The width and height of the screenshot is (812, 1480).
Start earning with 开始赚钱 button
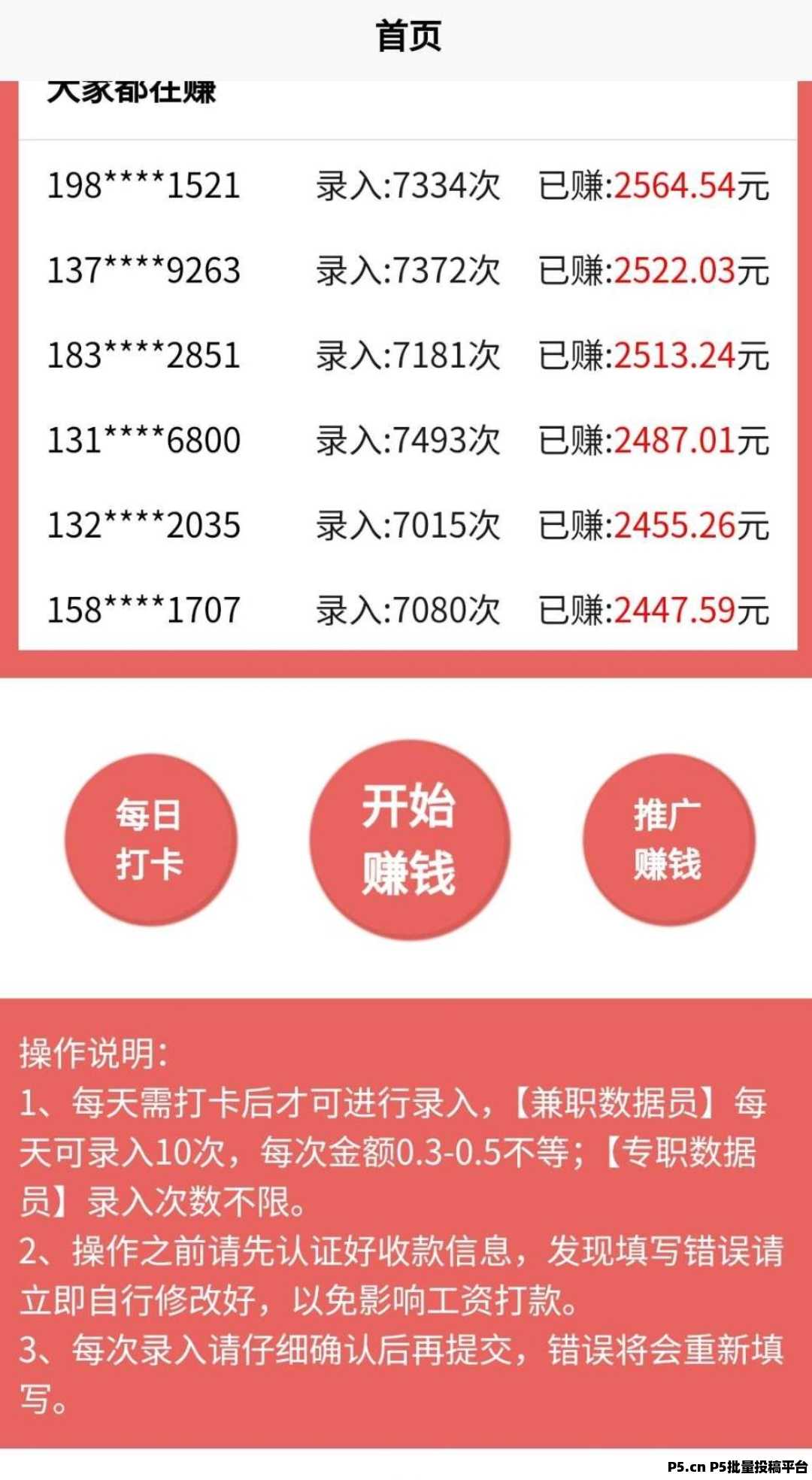click(409, 839)
